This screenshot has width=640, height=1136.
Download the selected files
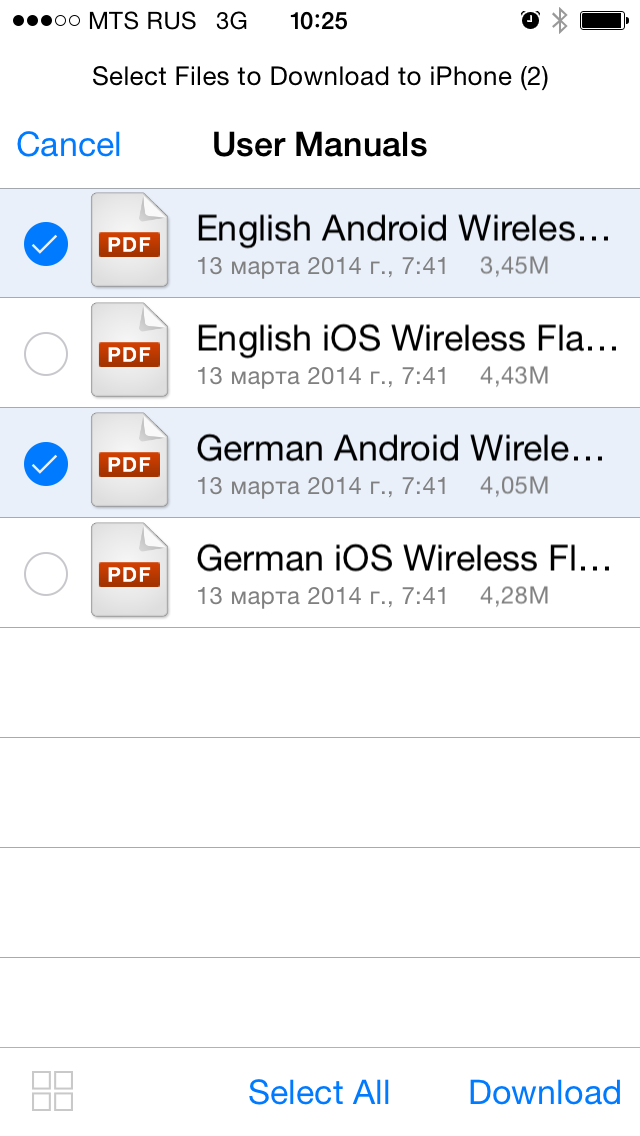tap(545, 1092)
